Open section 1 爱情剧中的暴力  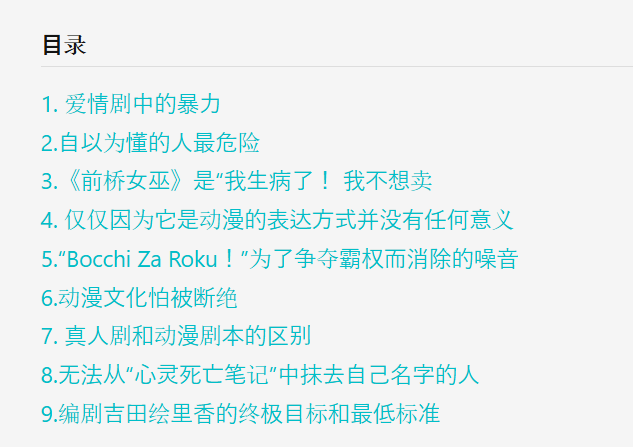[131, 103]
